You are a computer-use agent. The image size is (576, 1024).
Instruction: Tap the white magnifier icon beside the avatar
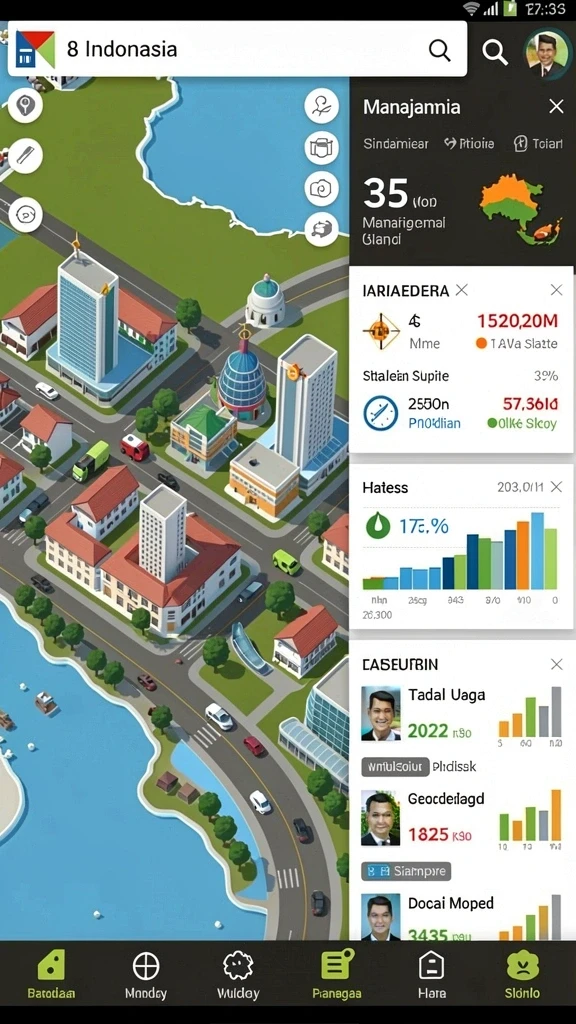[x=495, y=51]
